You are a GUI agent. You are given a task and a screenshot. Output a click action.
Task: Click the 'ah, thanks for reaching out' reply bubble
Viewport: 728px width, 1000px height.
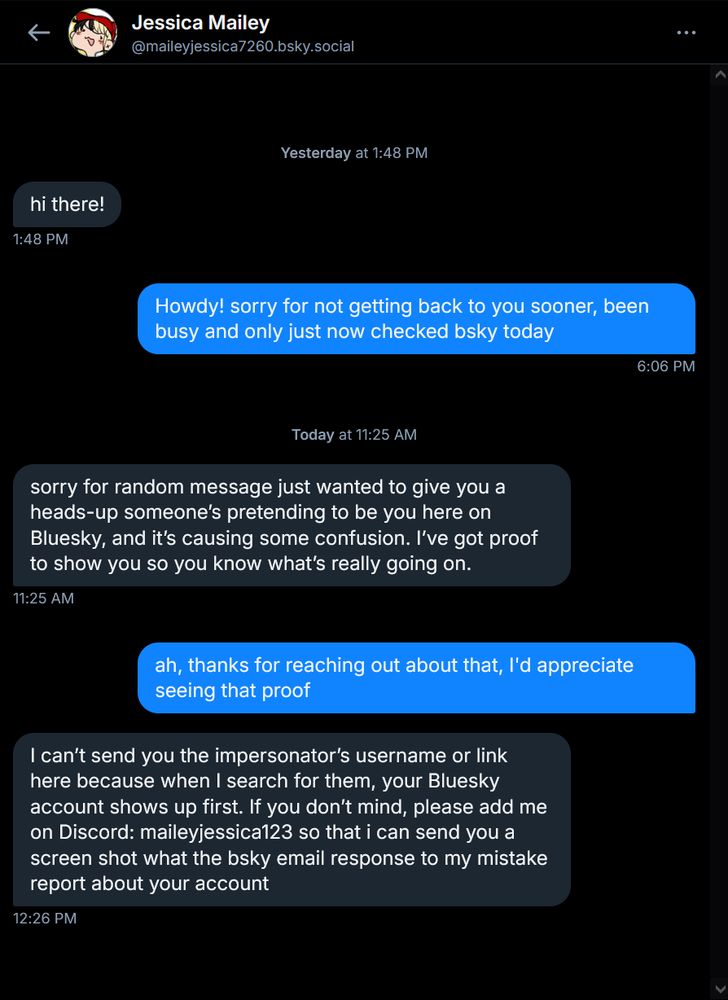(x=416, y=678)
